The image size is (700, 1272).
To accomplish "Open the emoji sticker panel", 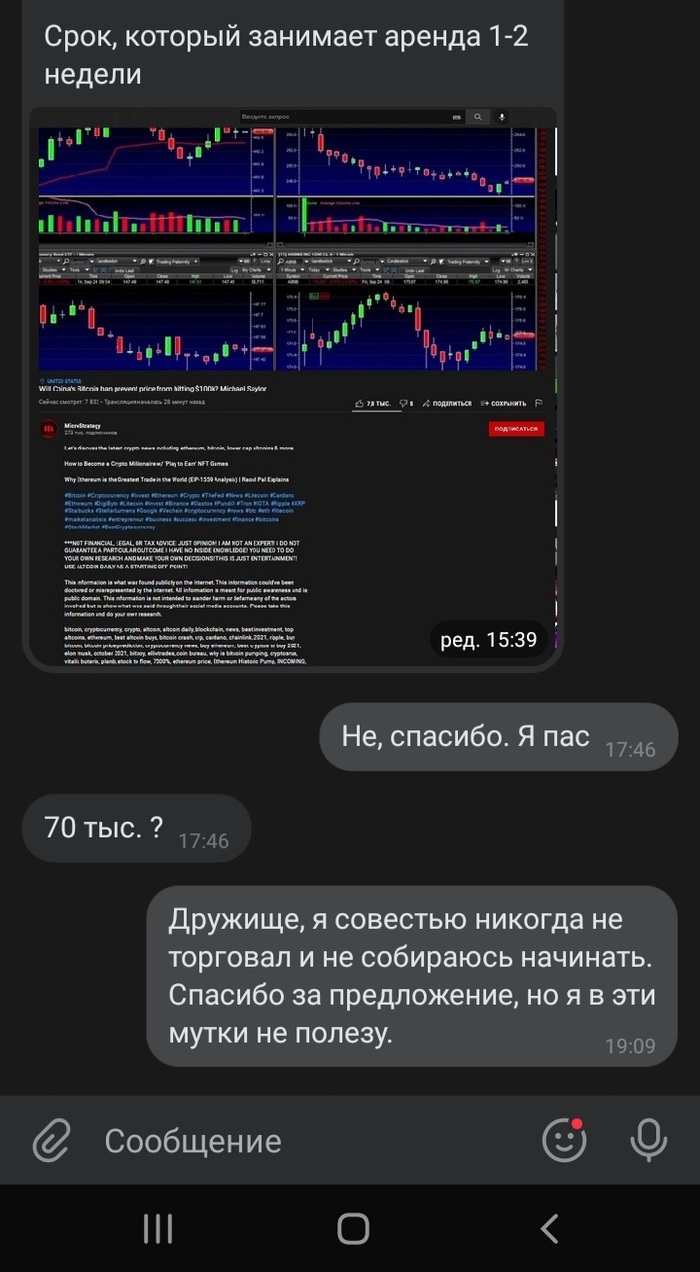I will tap(564, 1139).
